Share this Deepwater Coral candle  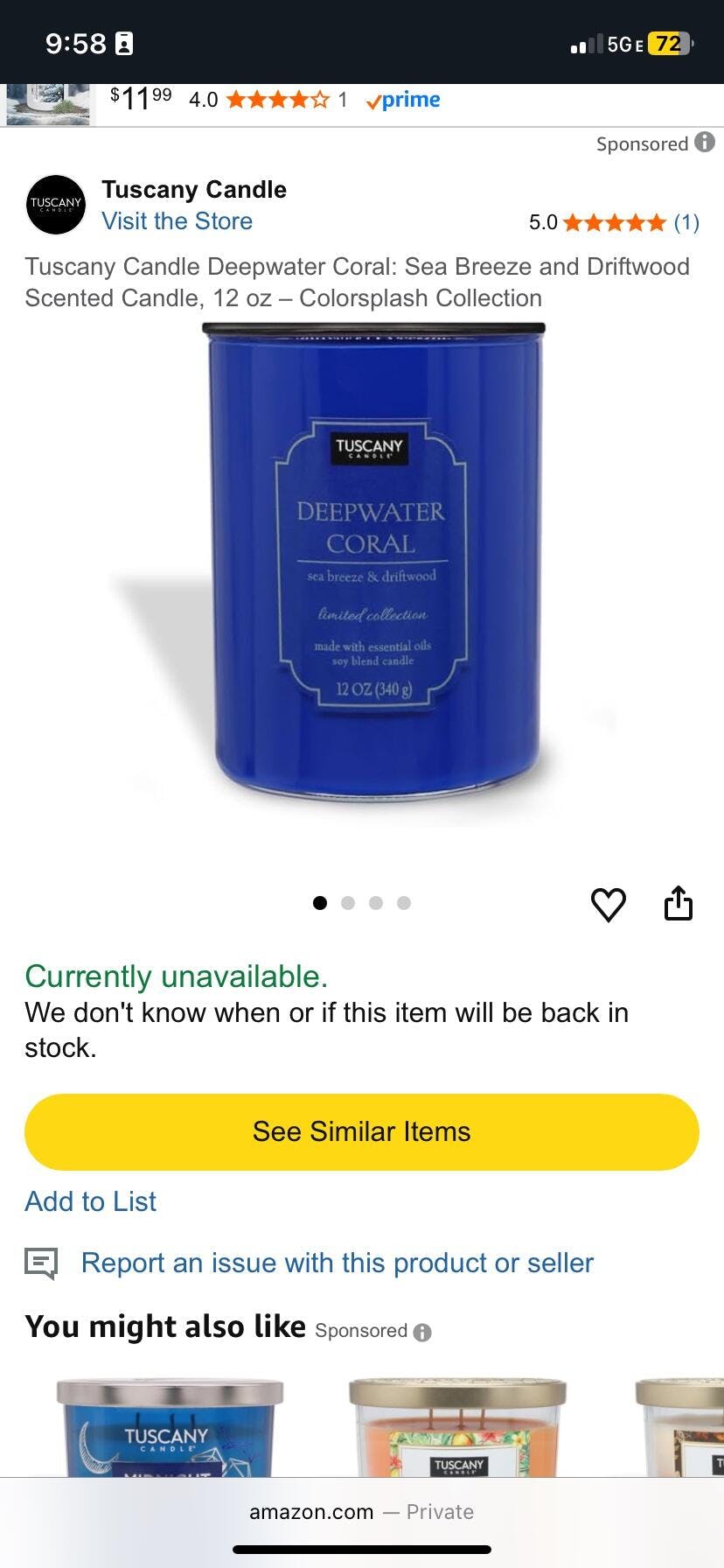[x=679, y=904]
